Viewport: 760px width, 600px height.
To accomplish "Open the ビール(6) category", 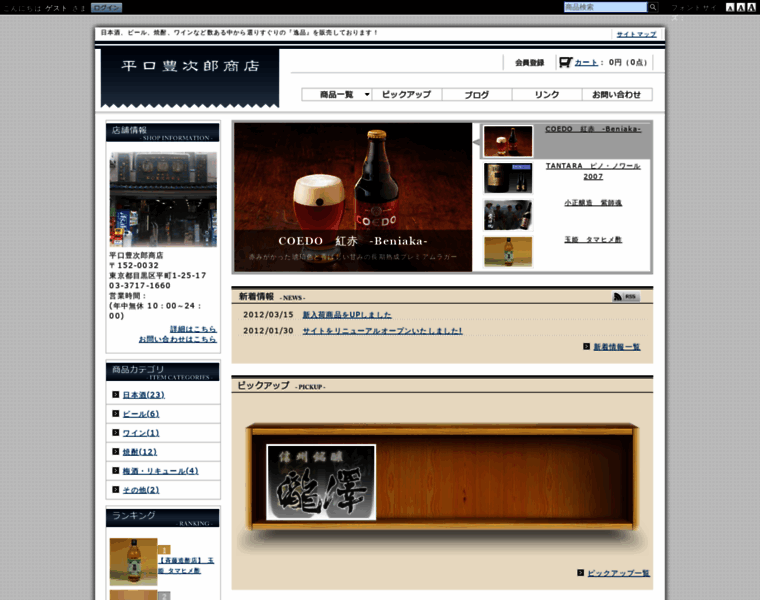I will pyautogui.click(x=140, y=414).
